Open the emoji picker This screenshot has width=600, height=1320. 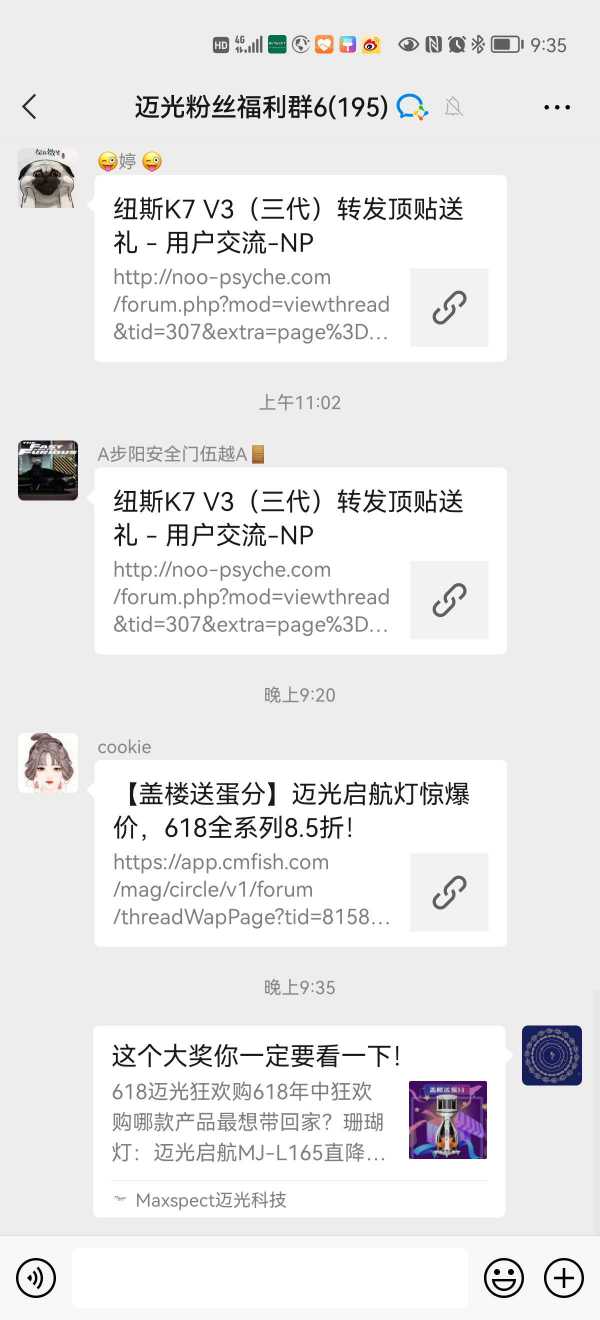click(x=504, y=1278)
